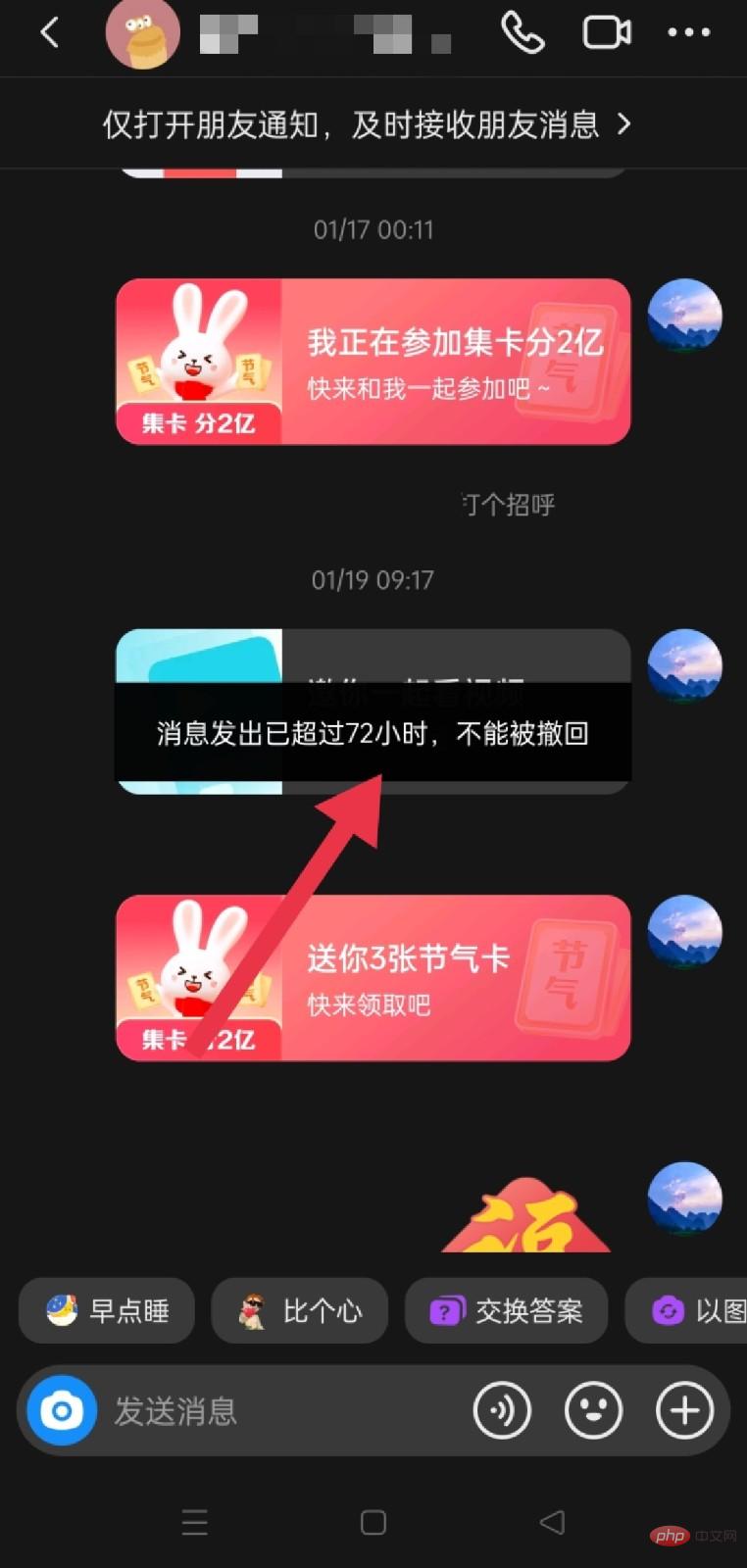Send the 早点睡 quick reply
The image size is (747, 1568).
(x=106, y=1310)
